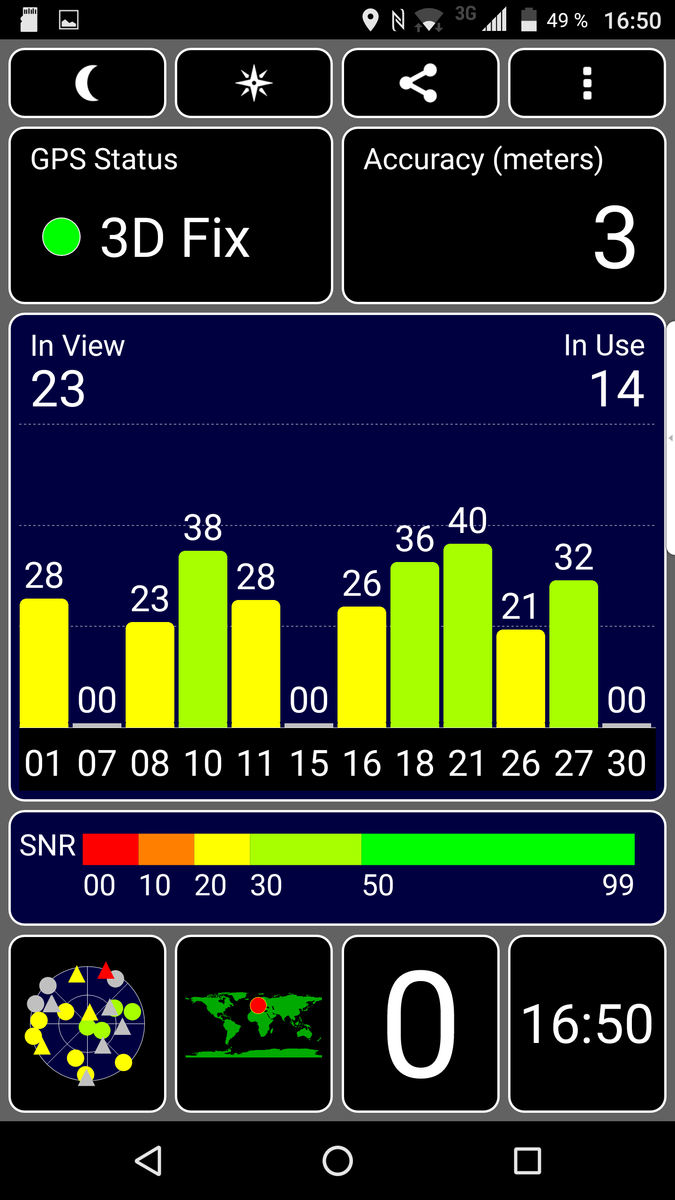The image size is (675, 1200).
Task: Open the satellite sky view tile
Action: (x=87, y=1023)
